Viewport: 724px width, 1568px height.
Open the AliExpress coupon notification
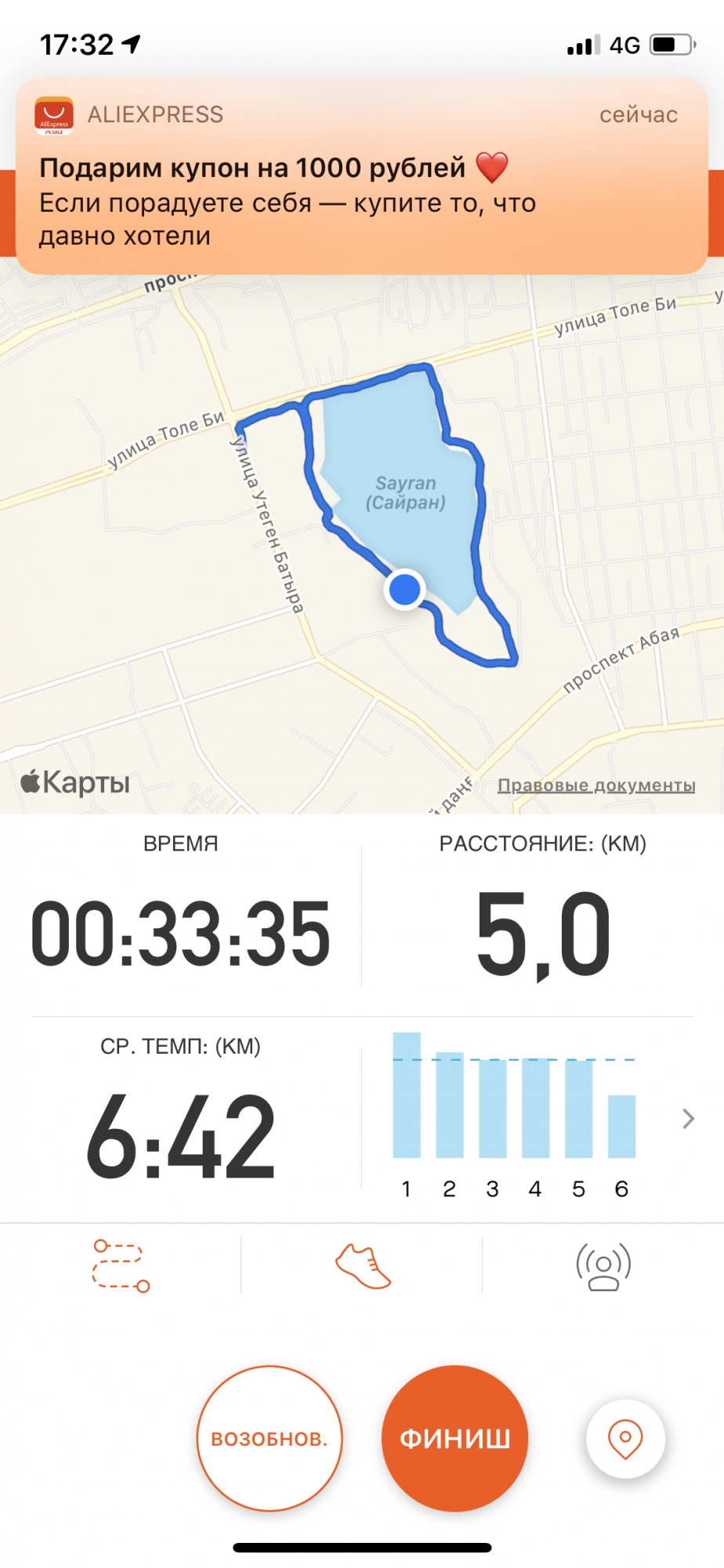362,176
